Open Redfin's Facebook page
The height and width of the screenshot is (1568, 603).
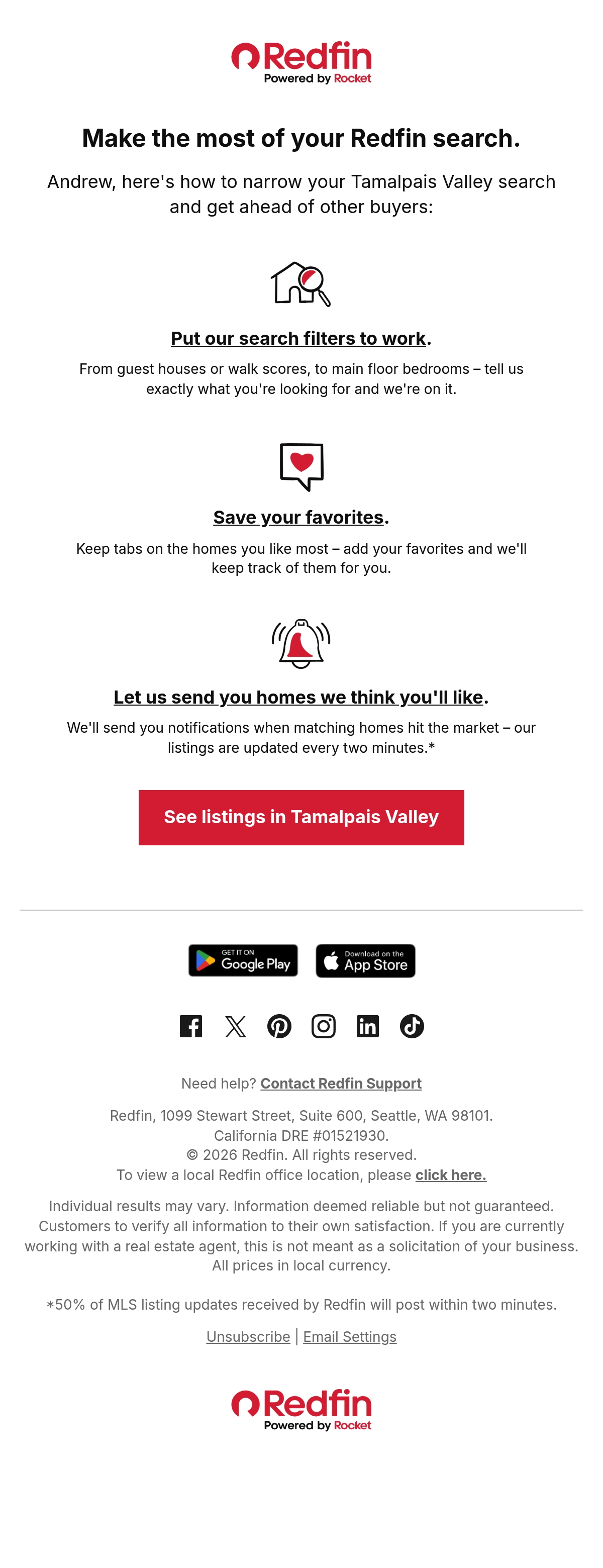click(190, 1026)
